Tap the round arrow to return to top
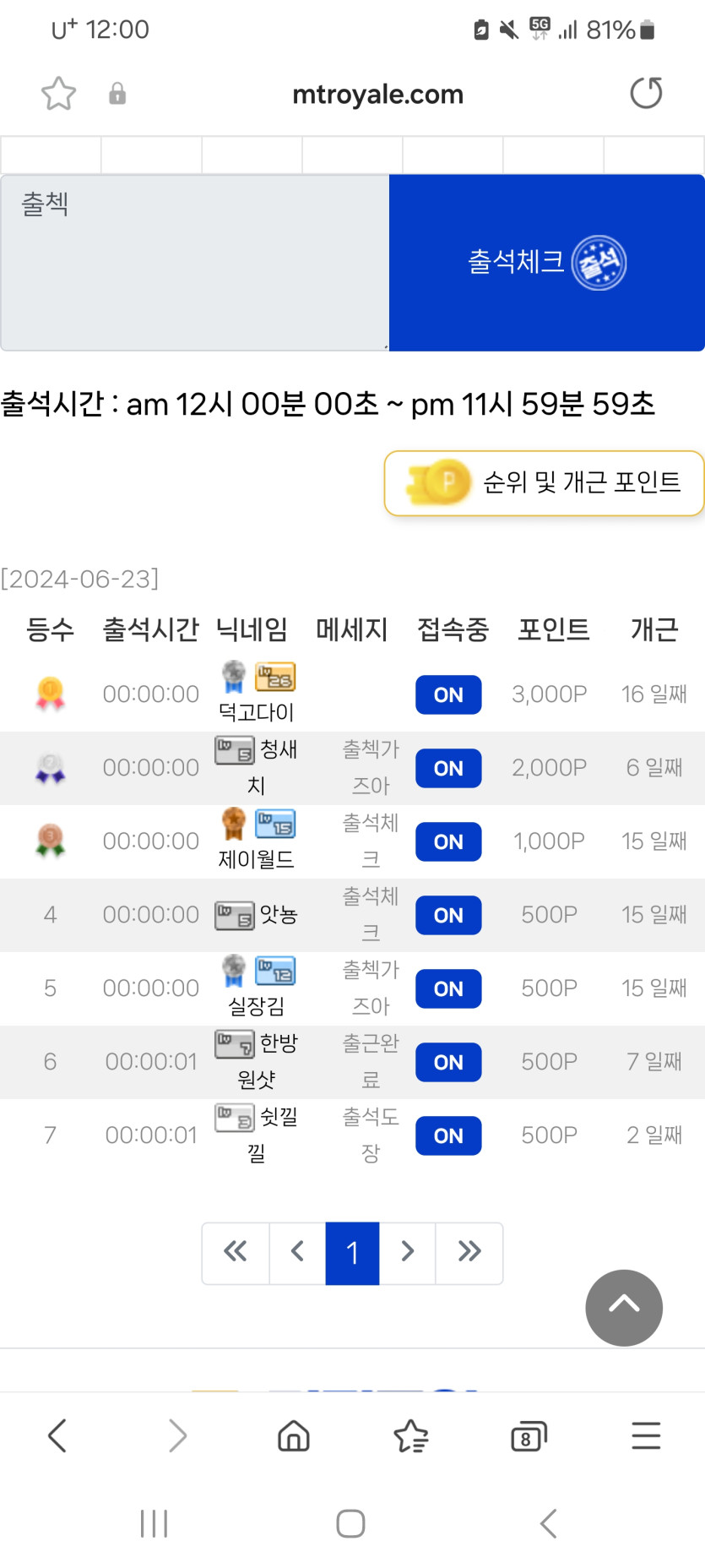The image size is (705, 1568). [624, 1307]
